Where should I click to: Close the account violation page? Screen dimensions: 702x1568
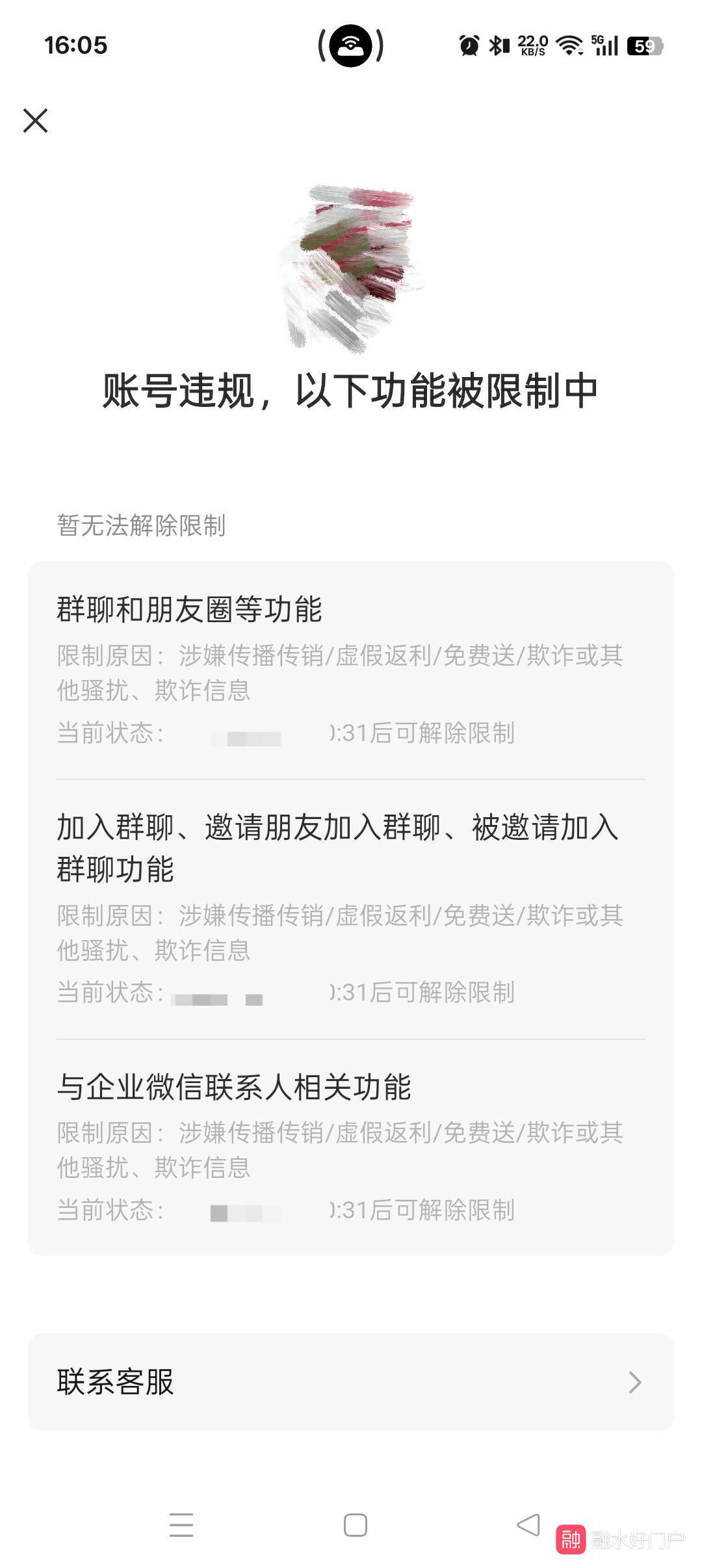click(36, 121)
